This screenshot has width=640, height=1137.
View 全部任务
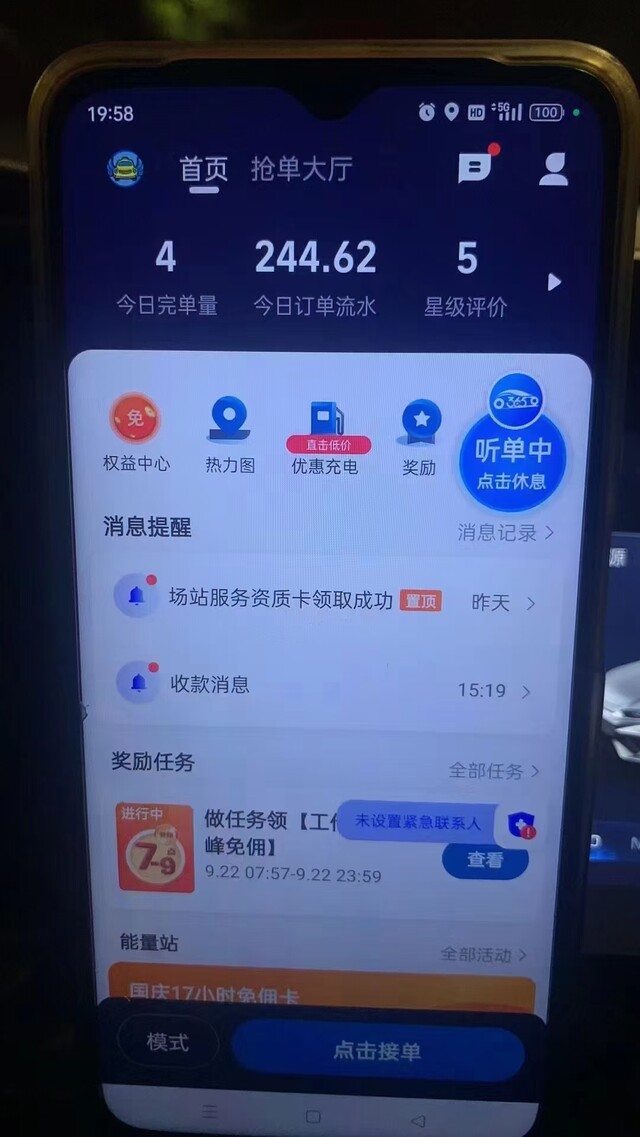point(494,771)
